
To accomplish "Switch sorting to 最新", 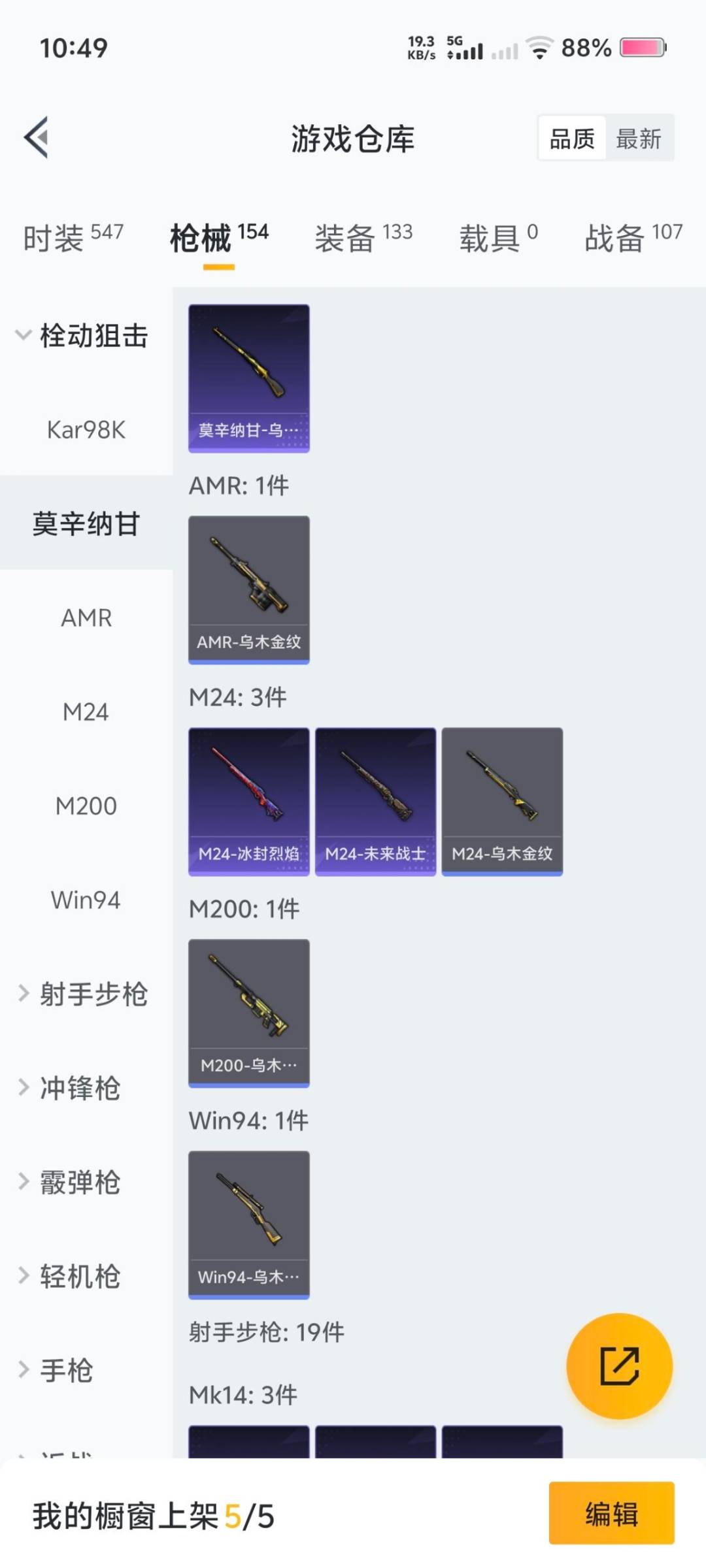I will tap(639, 138).
